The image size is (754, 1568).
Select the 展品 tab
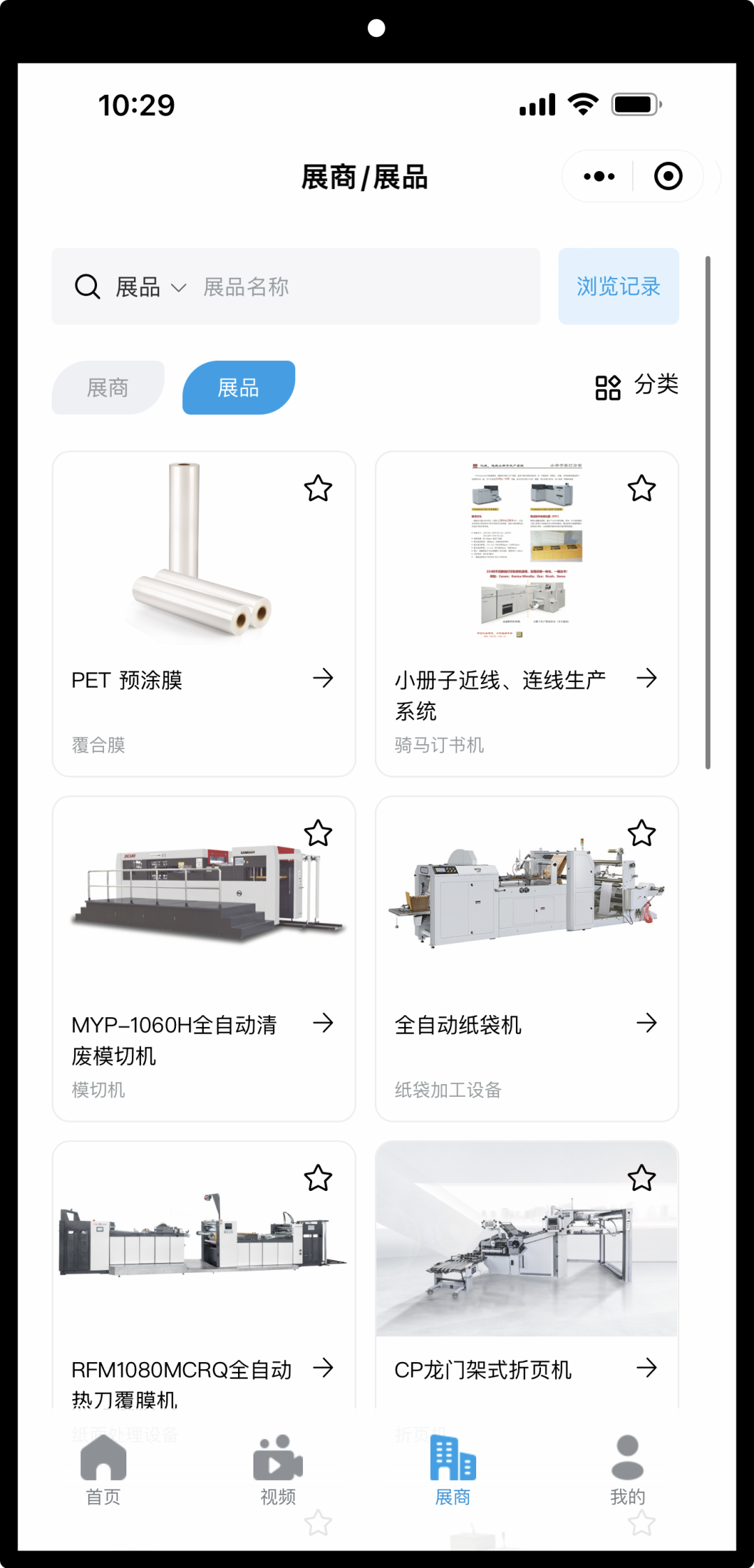(238, 387)
